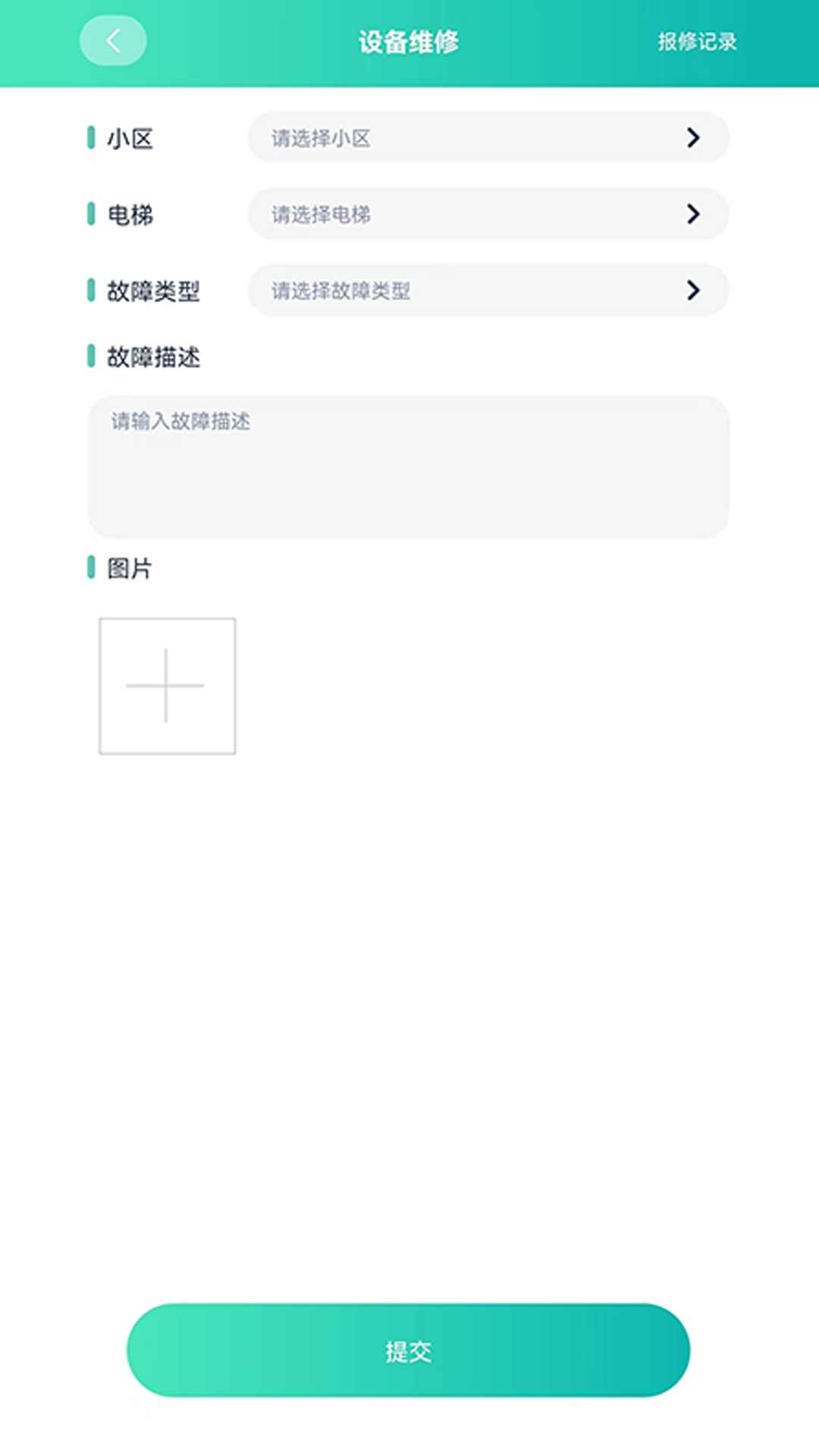The height and width of the screenshot is (1456, 819).
Task: Open the 请选择小区 community picker
Action: point(488,138)
